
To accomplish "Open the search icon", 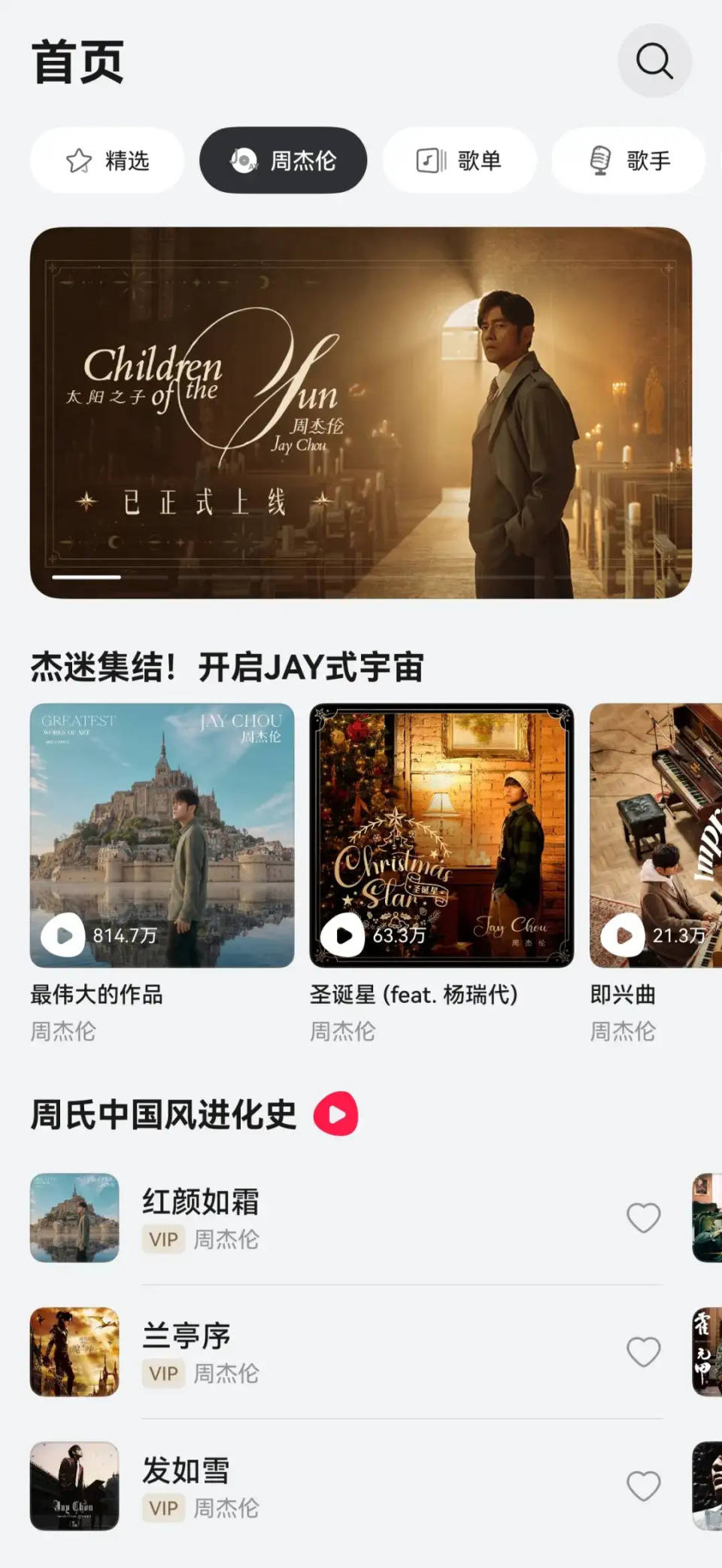I will 654,61.
